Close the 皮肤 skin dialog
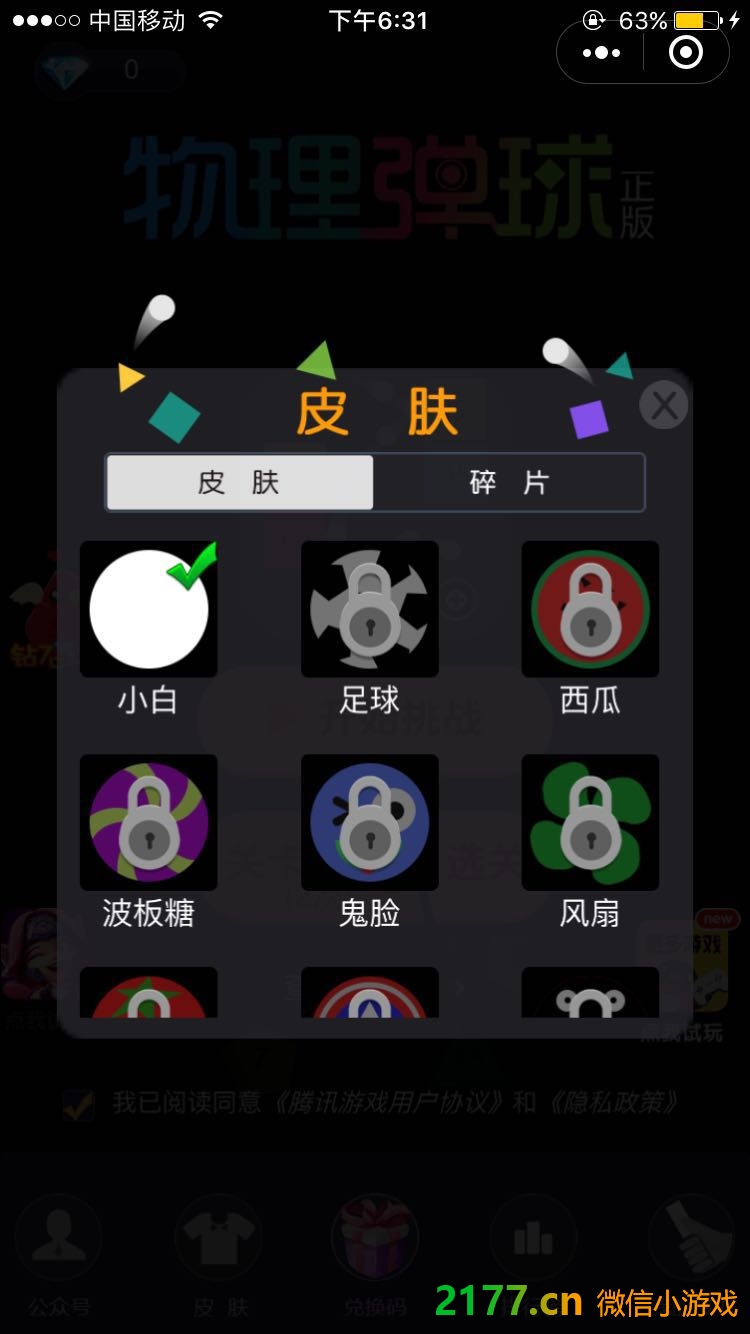Screen dimensions: 750x1334 (x=664, y=406)
